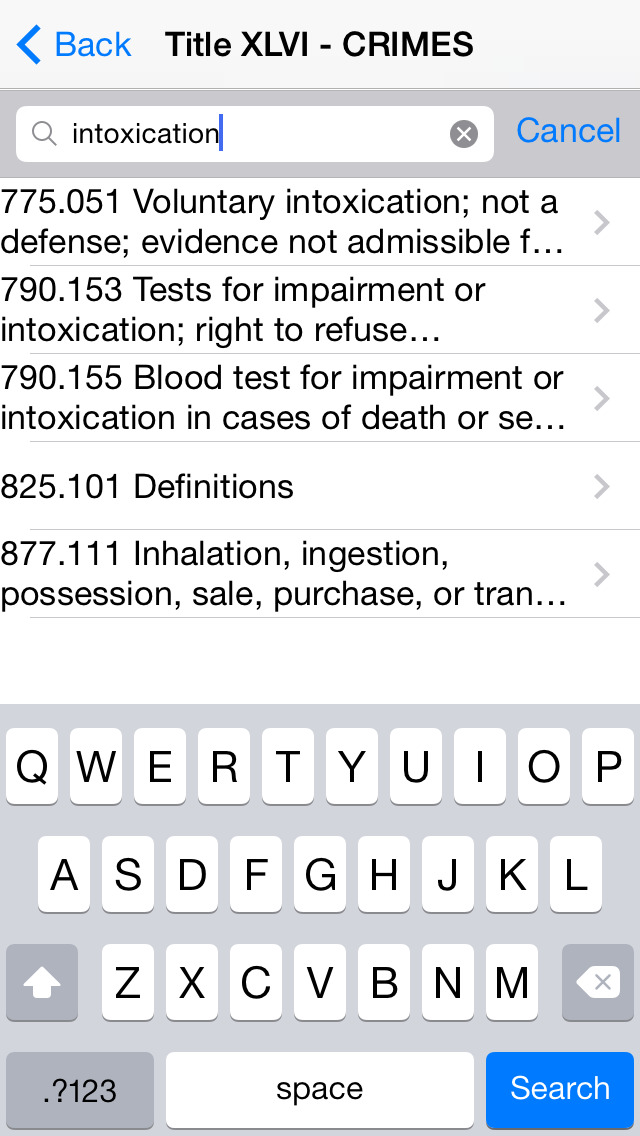Open 775.051 Voluntary intoxication statute
The image size is (640, 1136).
pyautogui.click(x=320, y=222)
